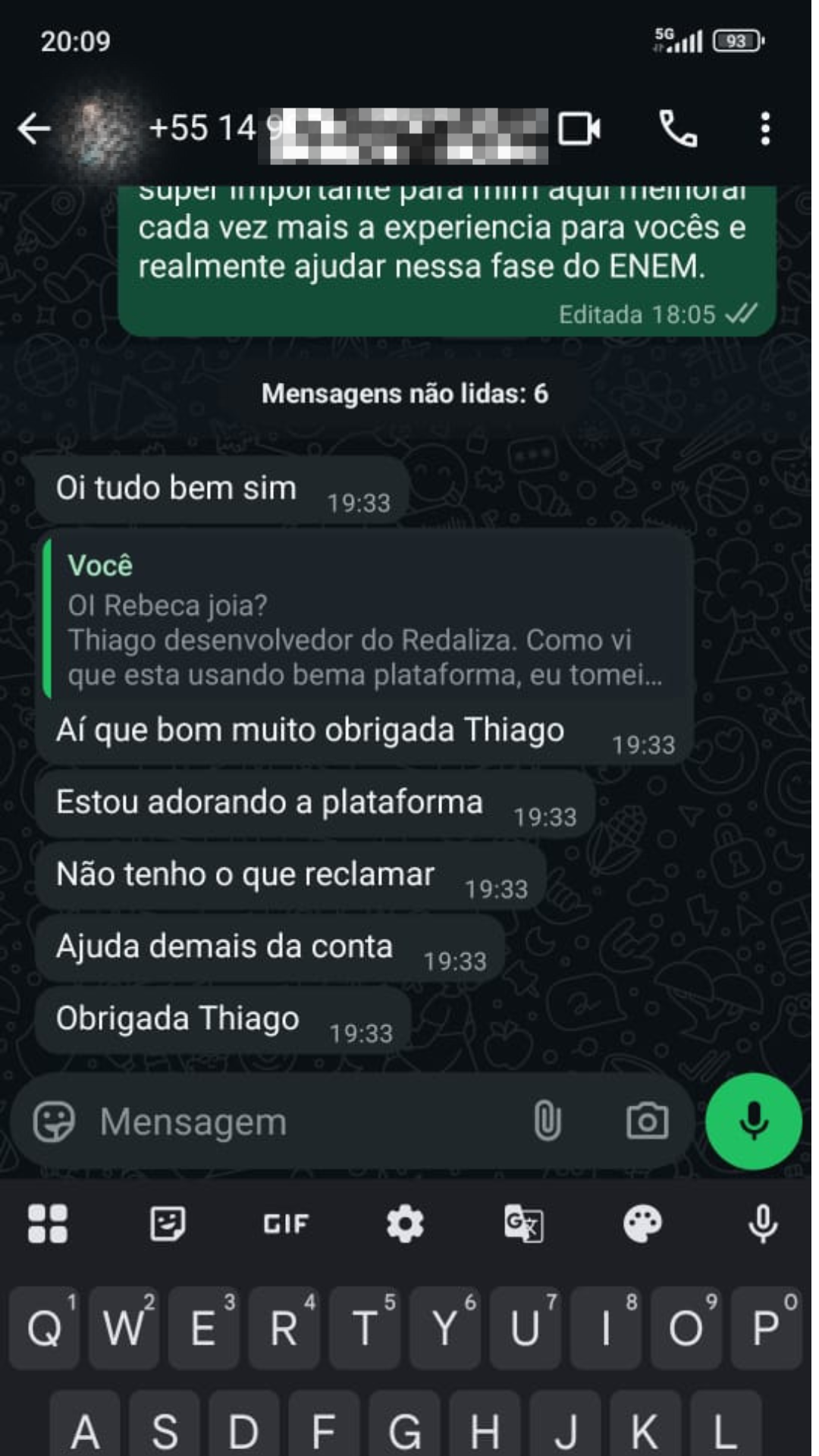The height and width of the screenshot is (1456, 819).
Task: Attach a file with the paperclip icon
Action: point(547,1122)
